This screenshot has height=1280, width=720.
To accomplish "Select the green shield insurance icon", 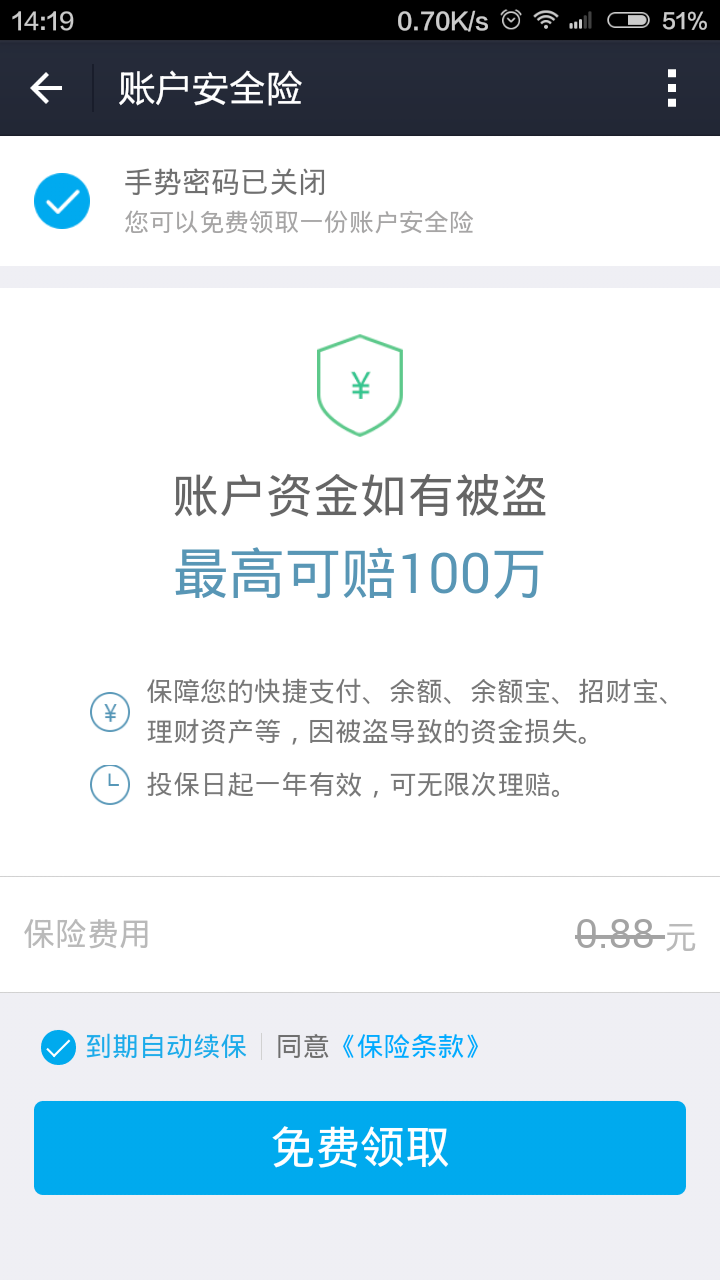I will (x=360, y=384).
